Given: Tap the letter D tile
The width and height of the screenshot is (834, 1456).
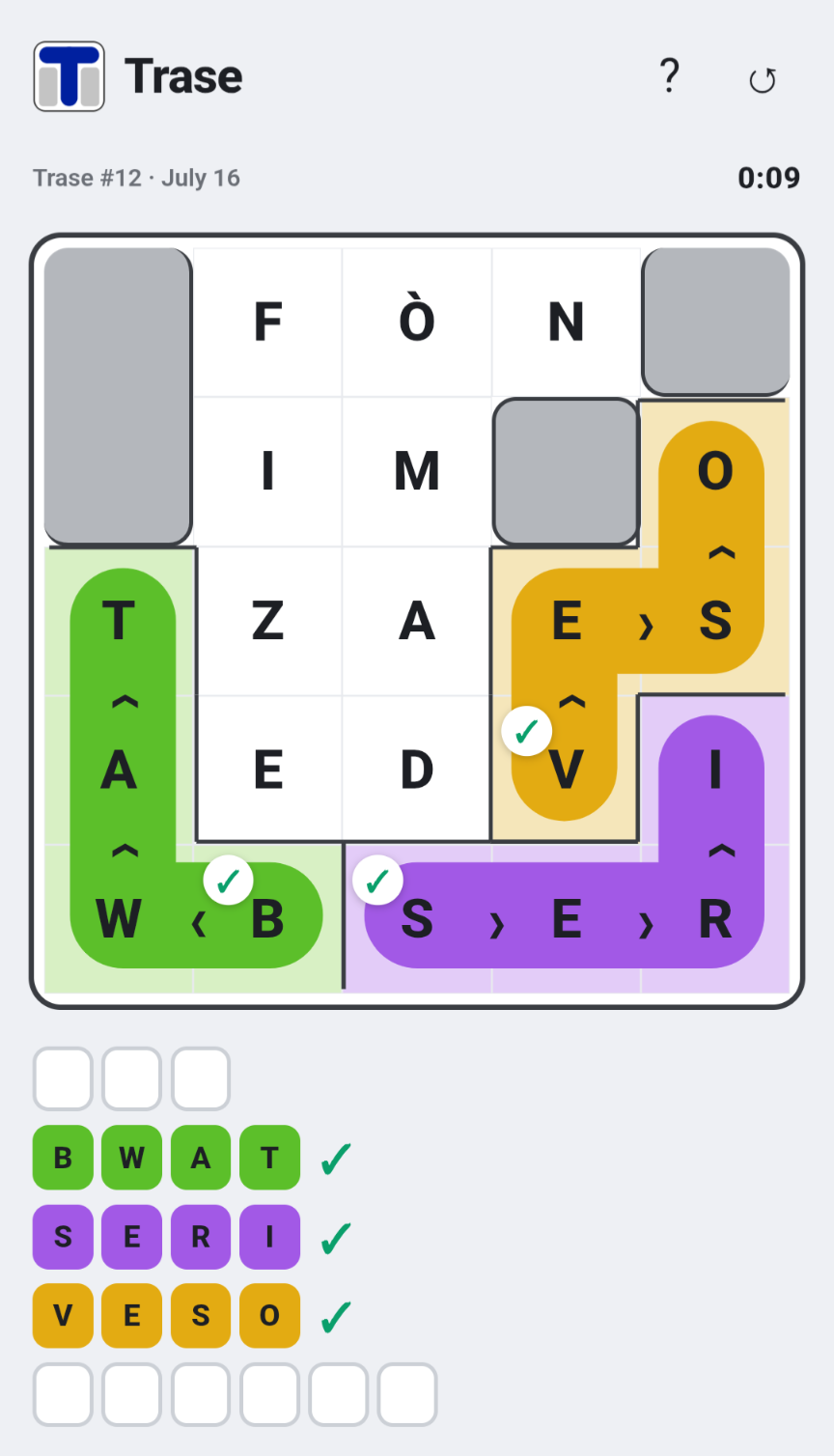Looking at the screenshot, I should point(417,770).
